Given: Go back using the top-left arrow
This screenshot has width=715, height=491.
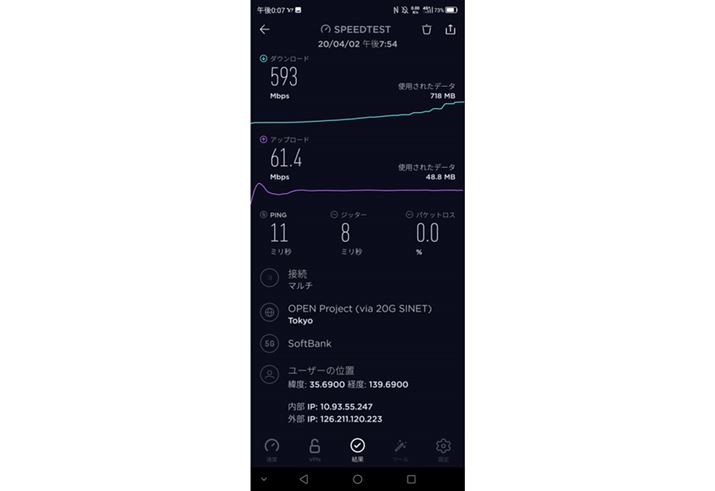Looking at the screenshot, I should click(x=265, y=30).
